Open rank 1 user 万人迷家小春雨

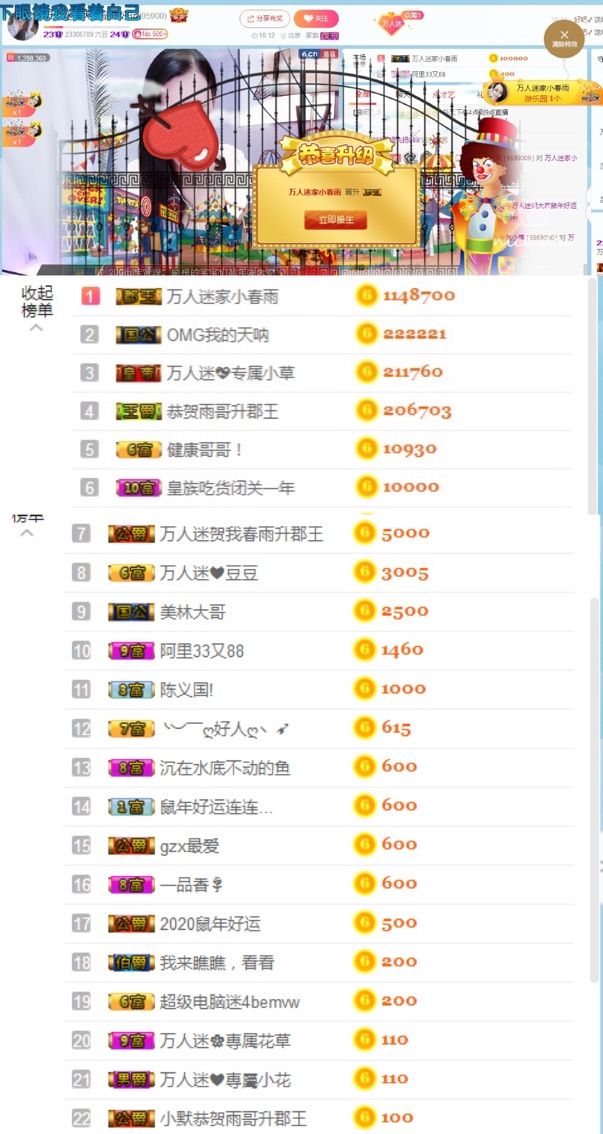(x=222, y=296)
